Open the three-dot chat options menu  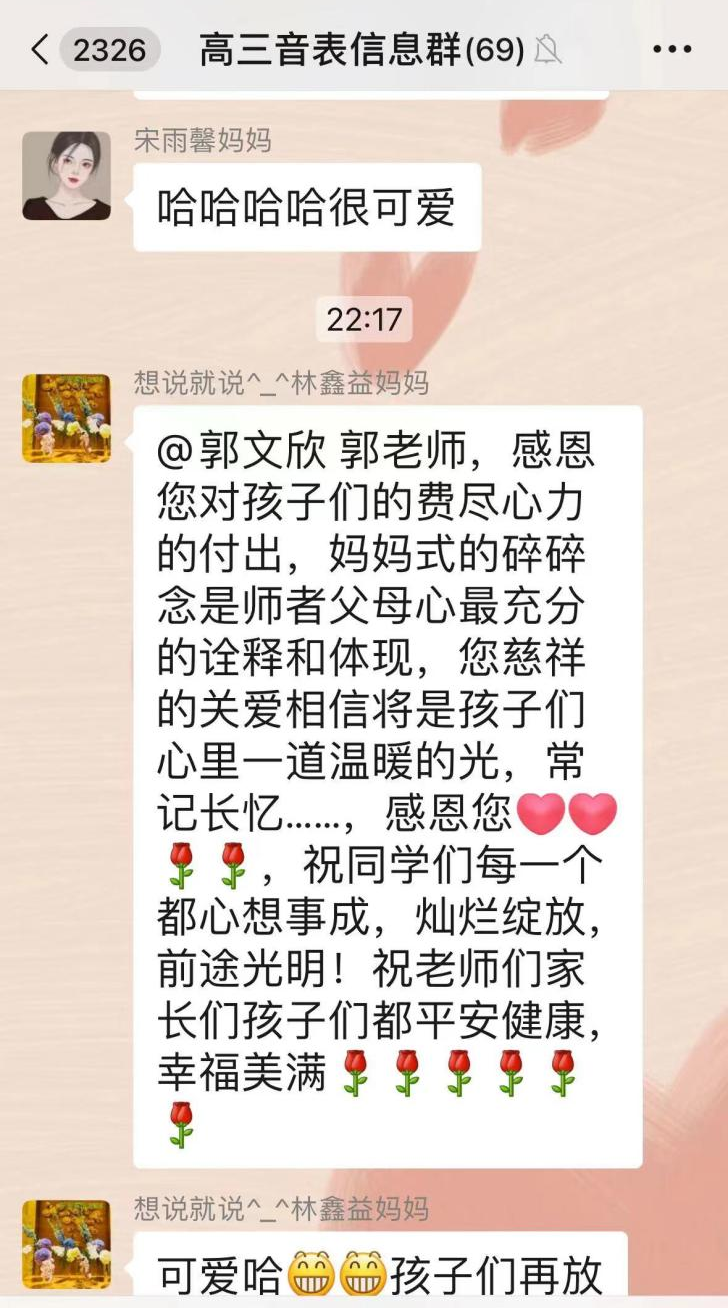pyautogui.click(x=672, y=49)
